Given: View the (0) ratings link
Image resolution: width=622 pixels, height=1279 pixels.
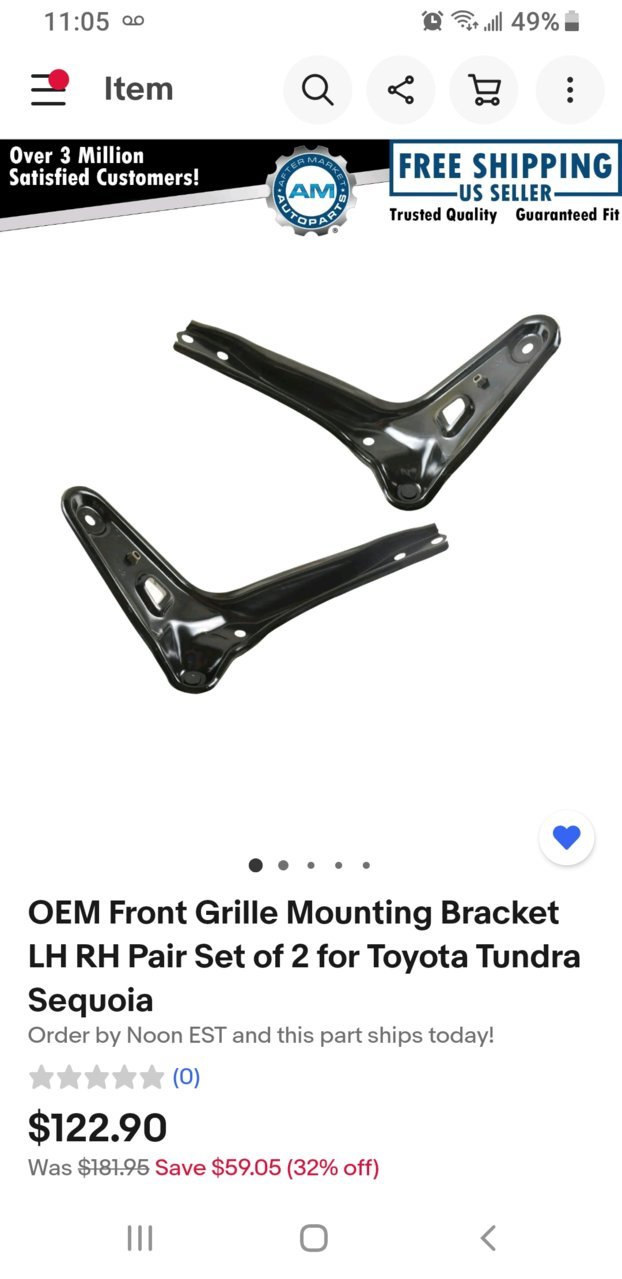Looking at the screenshot, I should click(186, 1077).
